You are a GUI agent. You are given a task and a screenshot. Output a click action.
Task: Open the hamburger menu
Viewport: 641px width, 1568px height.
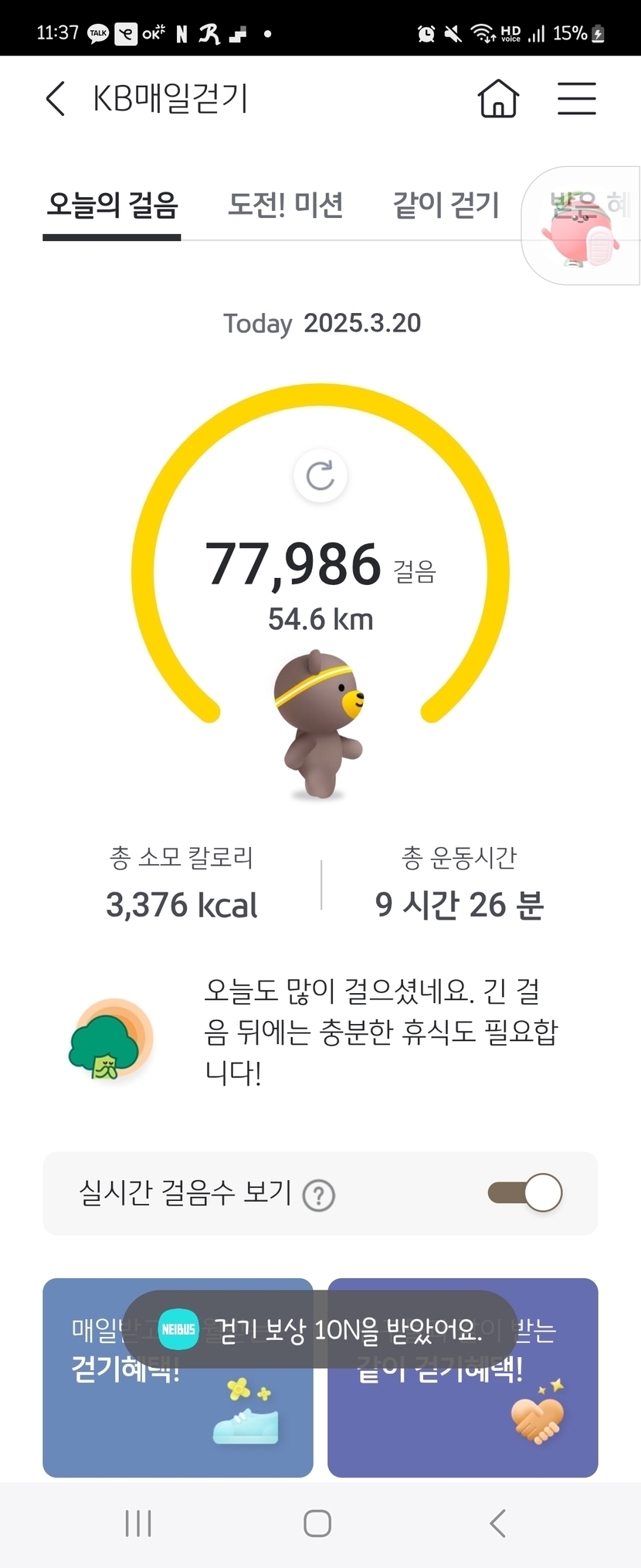click(x=577, y=99)
